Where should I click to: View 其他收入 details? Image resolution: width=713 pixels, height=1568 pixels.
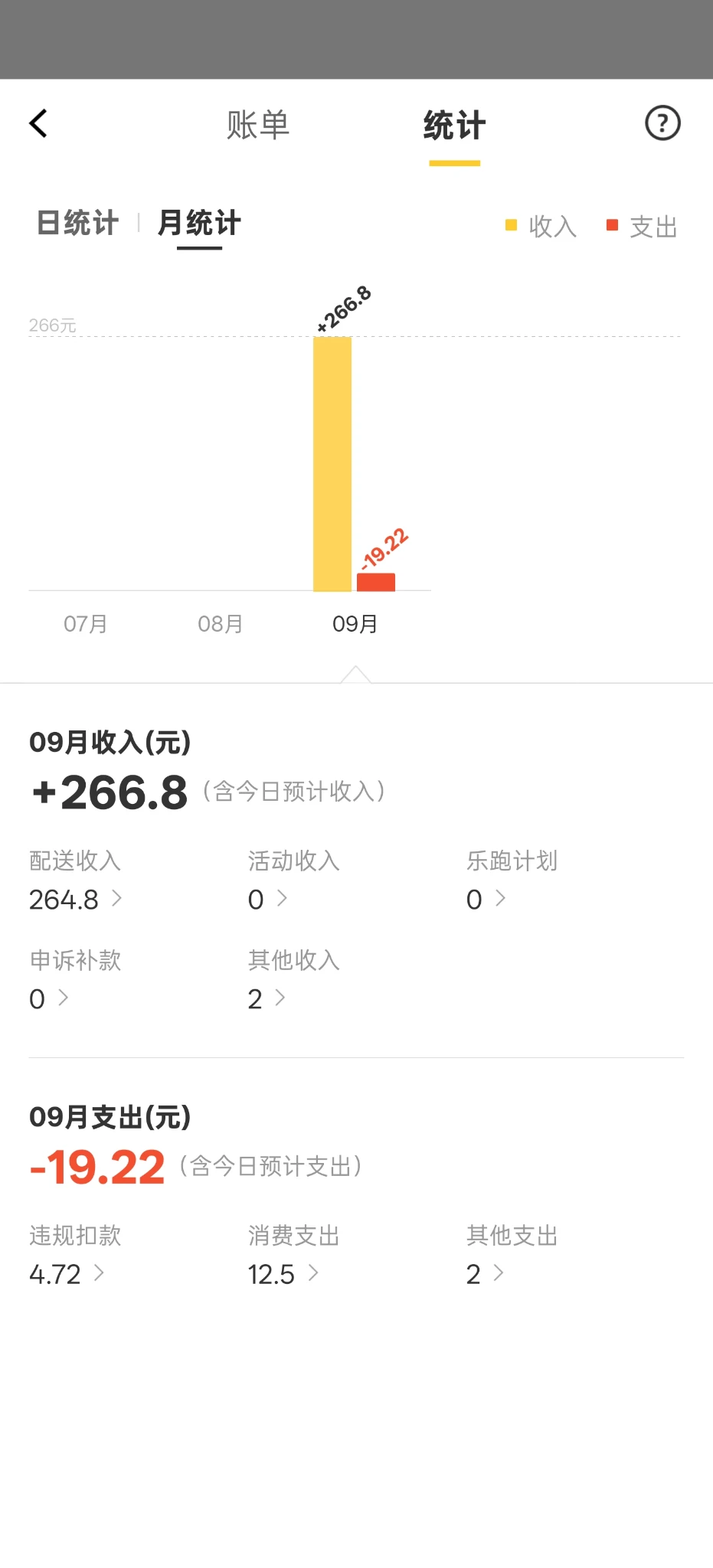click(x=267, y=998)
